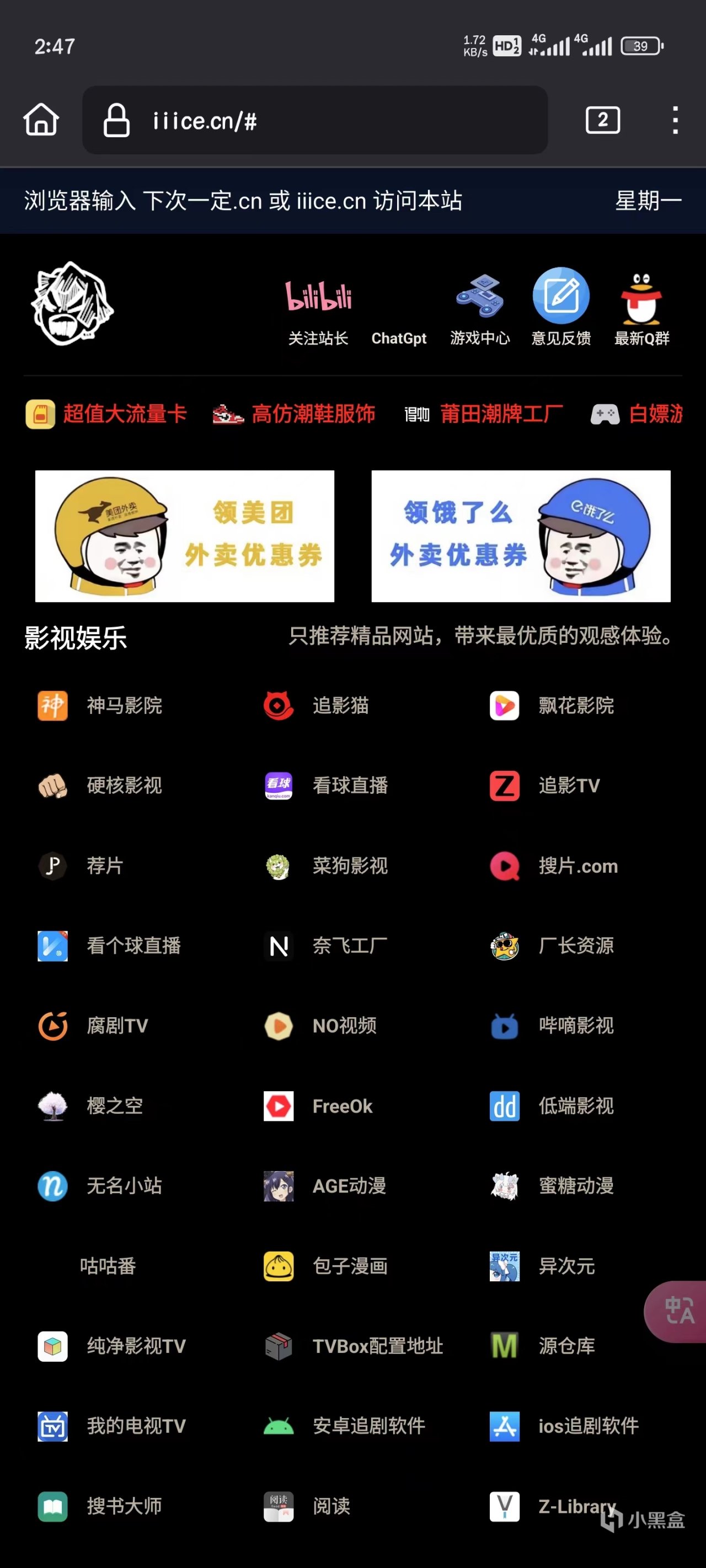Screen dimensions: 706x1568
Task: Open the tab switcher showing 2 tabs
Action: pyautogui.click(x=602, y=120)
